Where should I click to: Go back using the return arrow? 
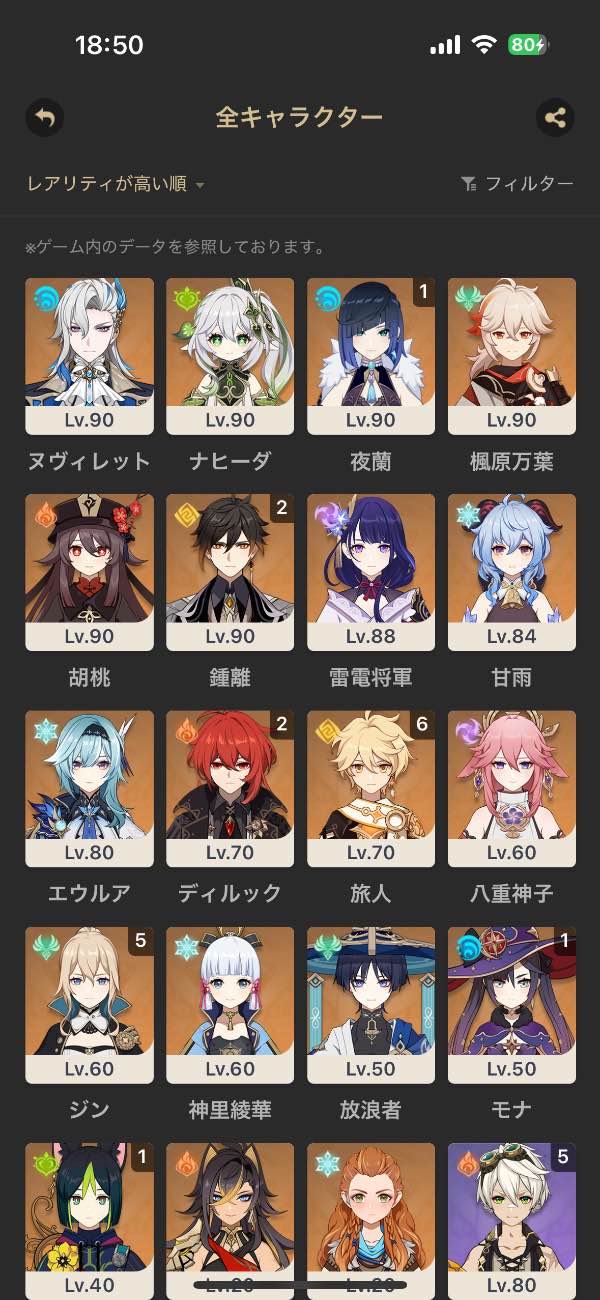[44, 118]
